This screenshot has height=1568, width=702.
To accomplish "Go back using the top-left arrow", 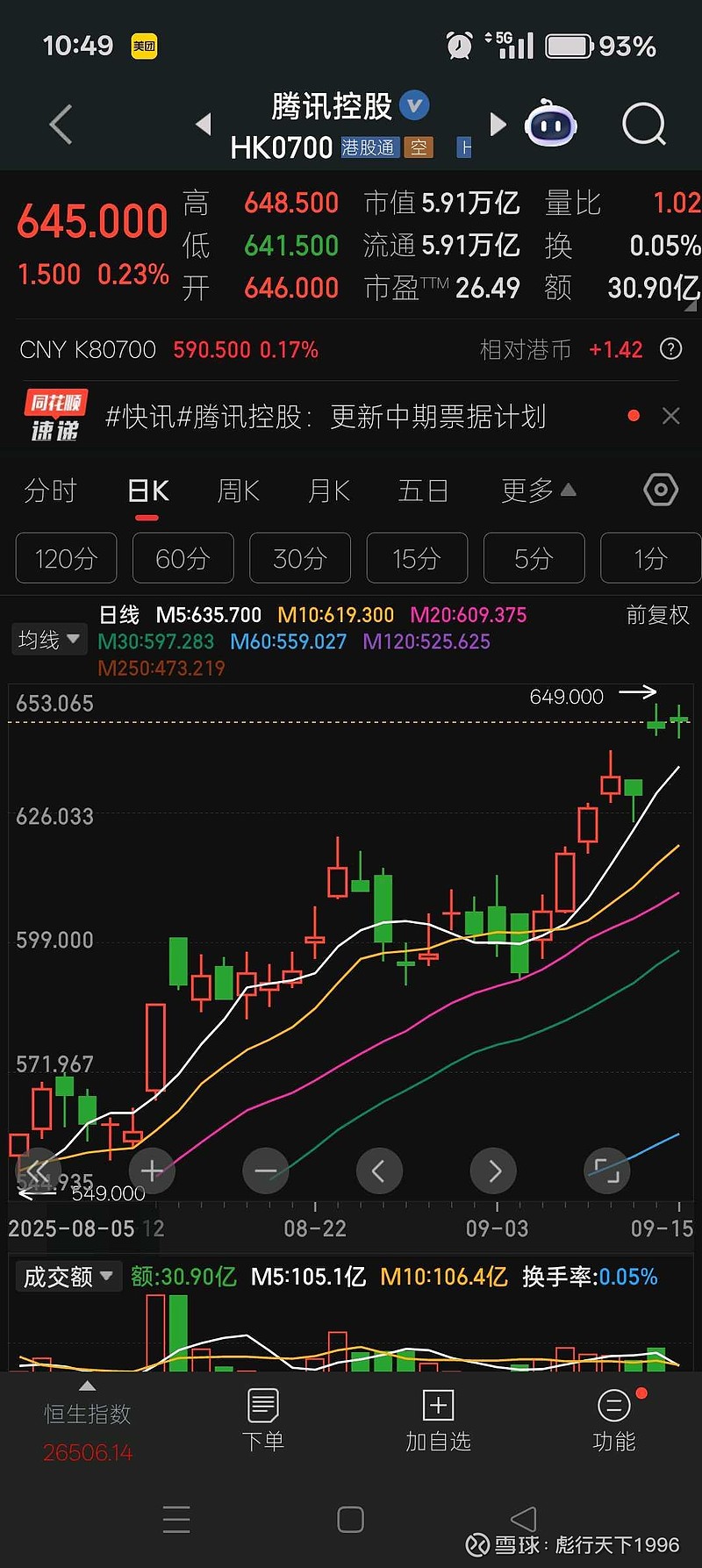I will (x=61, y=125).
